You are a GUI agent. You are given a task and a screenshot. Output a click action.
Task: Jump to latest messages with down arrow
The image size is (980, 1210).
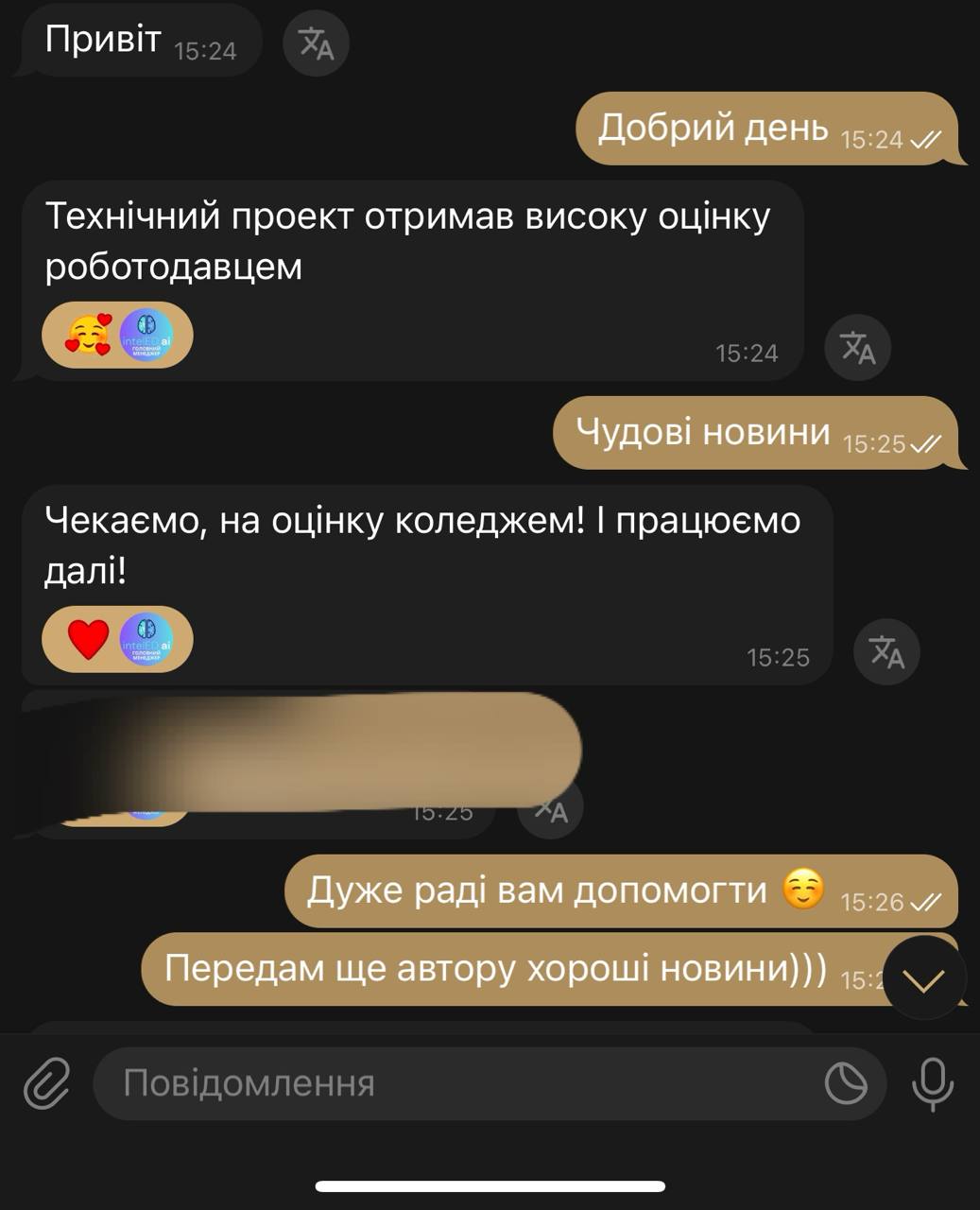[x=924, y=979]
